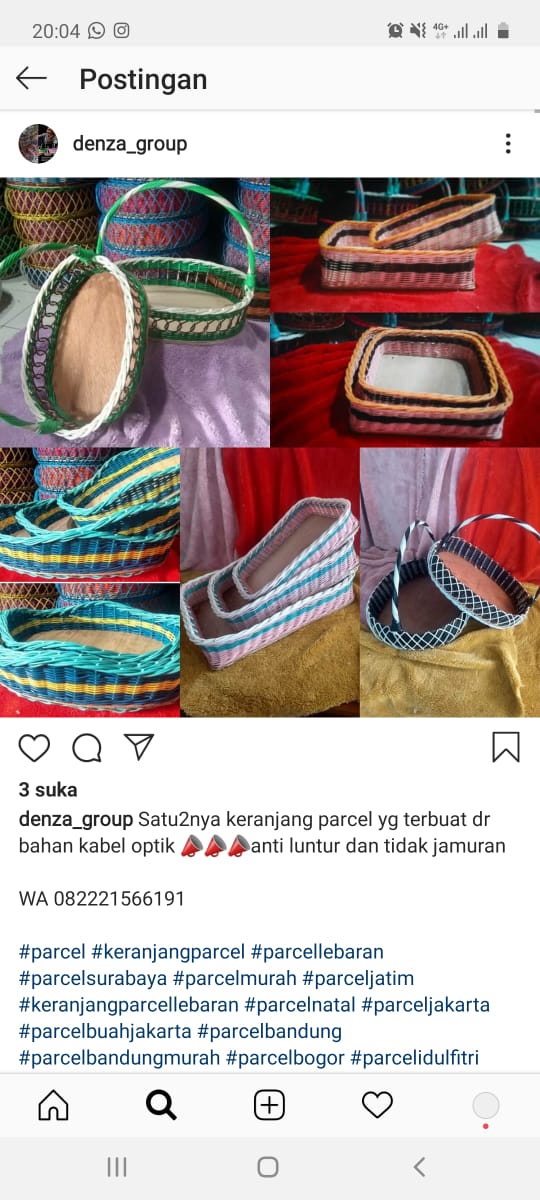Image resolution: width=540 pixels, height=1200 pixels.
Task: Switch to the Home tab
Action: 53,1104
